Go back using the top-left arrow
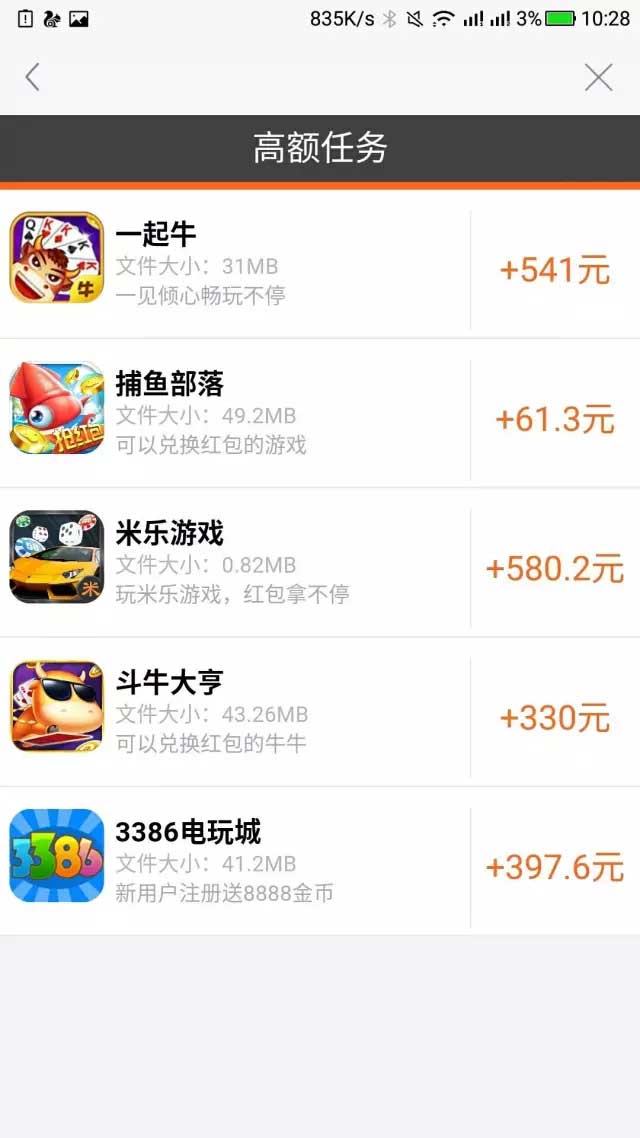 33,77
